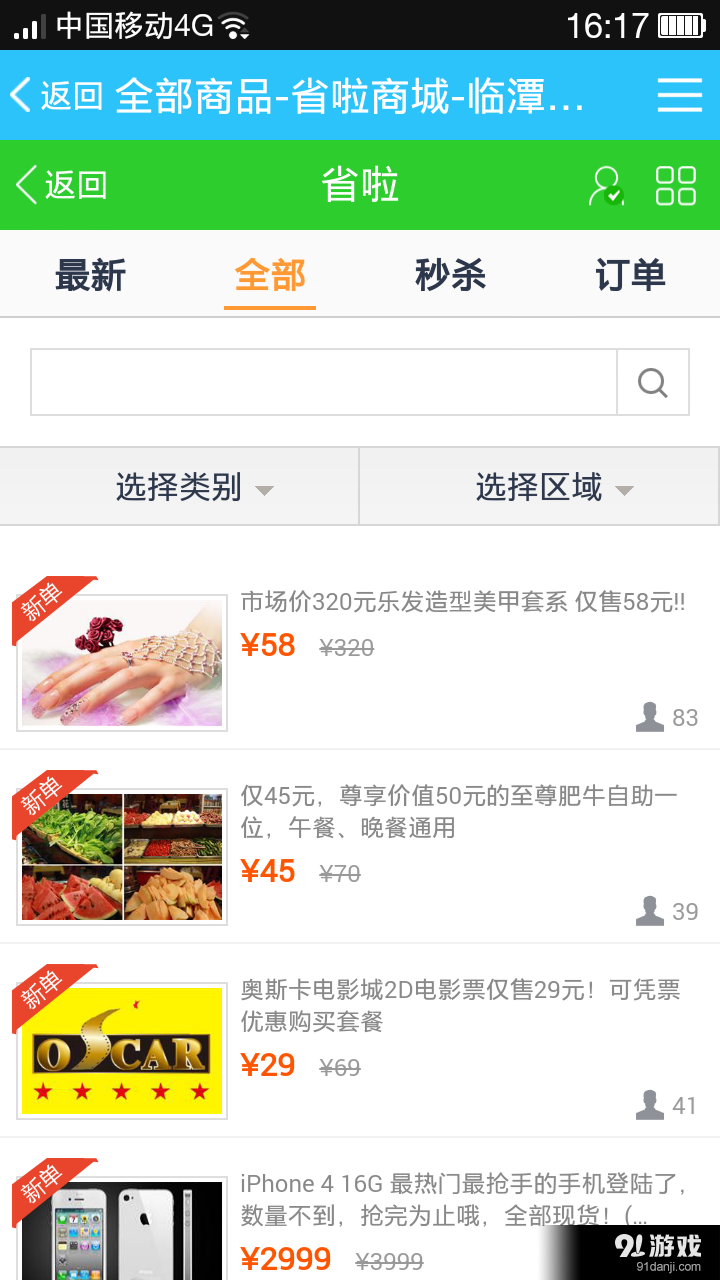The width and height of the screenshot is (720, 1280).
Task: Tap the search magnifier icon
Action: point(652,381)
